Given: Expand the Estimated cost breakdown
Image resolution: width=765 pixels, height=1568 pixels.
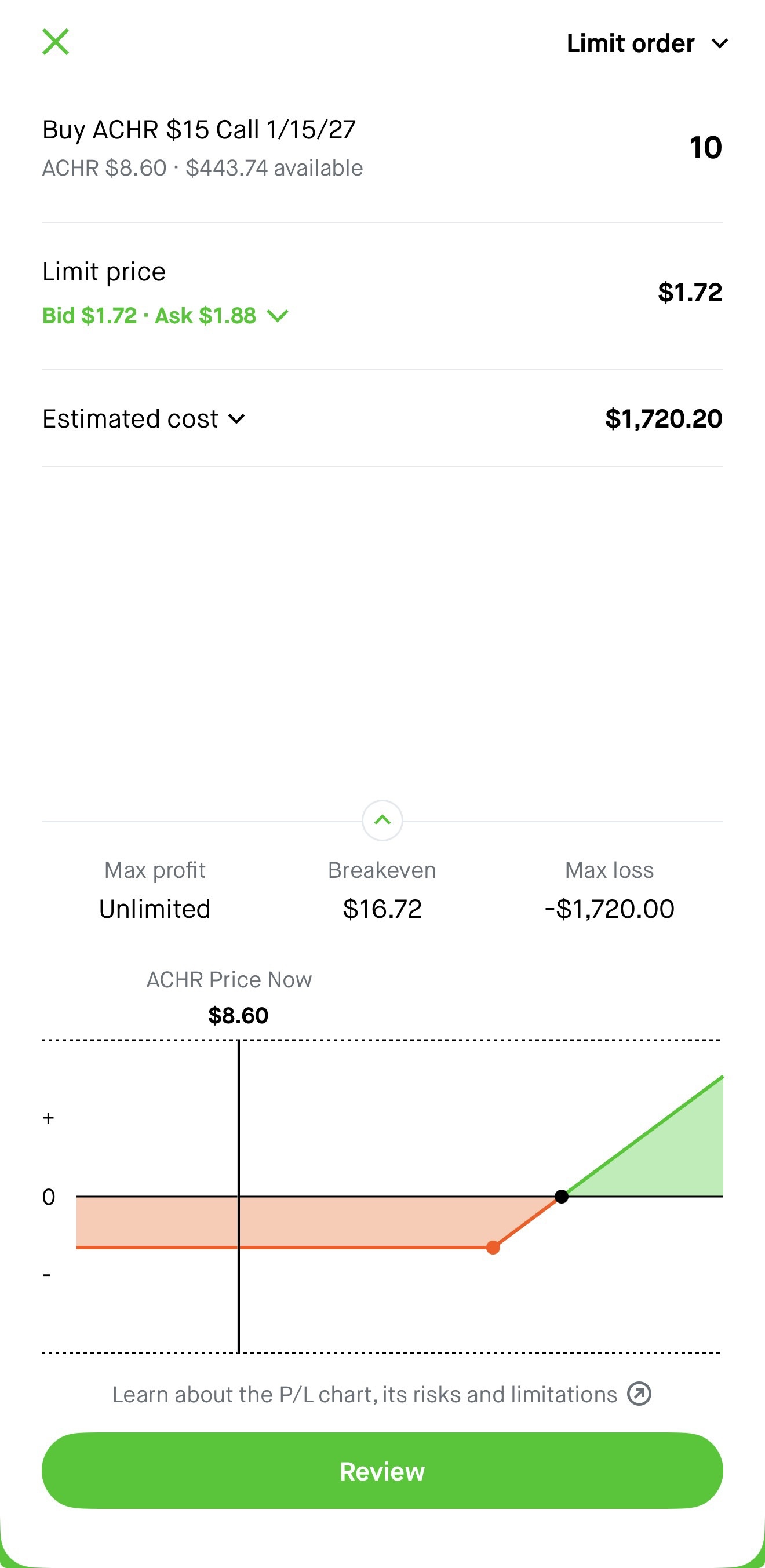Looking at the screenshot, I should [144, 420].
